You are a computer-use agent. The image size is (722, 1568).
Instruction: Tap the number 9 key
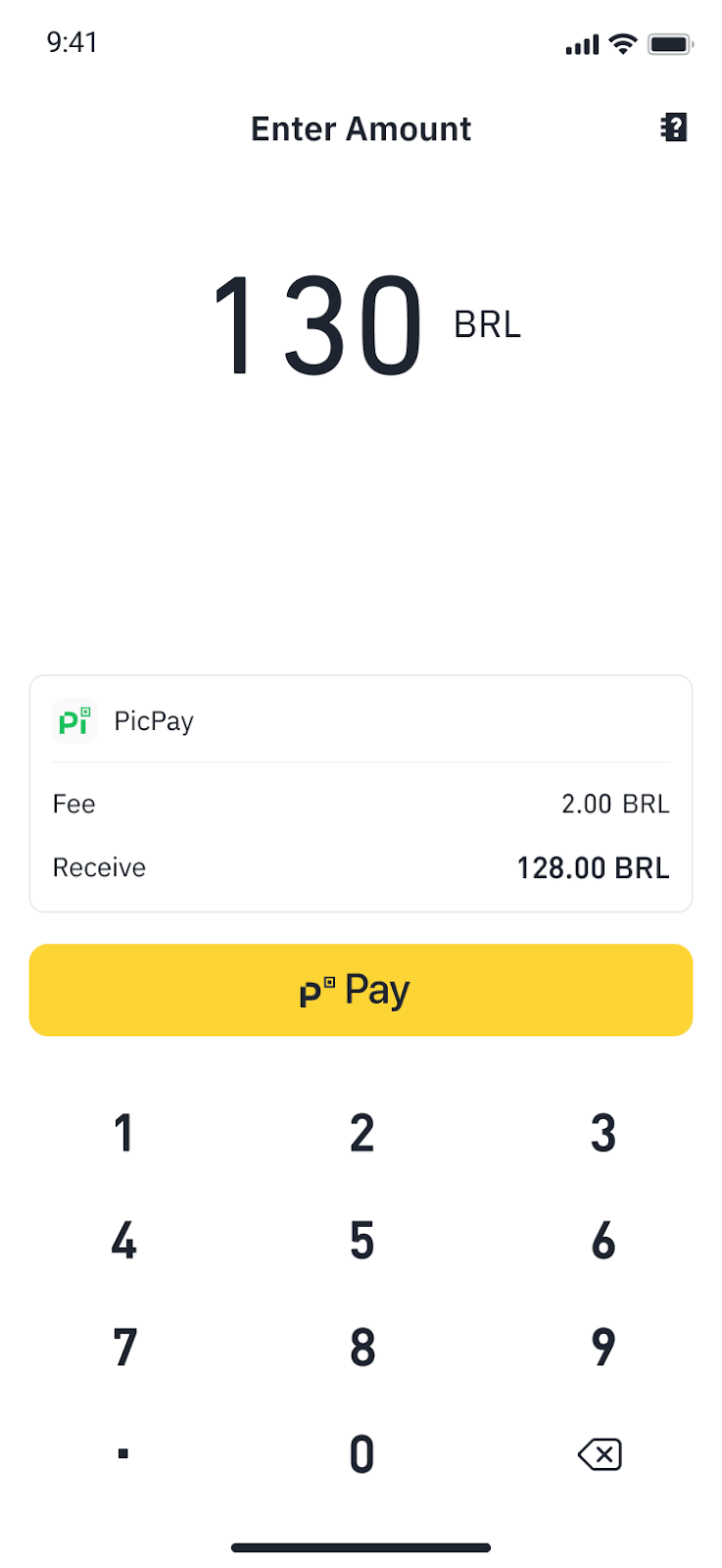[x=602, y=1347]
